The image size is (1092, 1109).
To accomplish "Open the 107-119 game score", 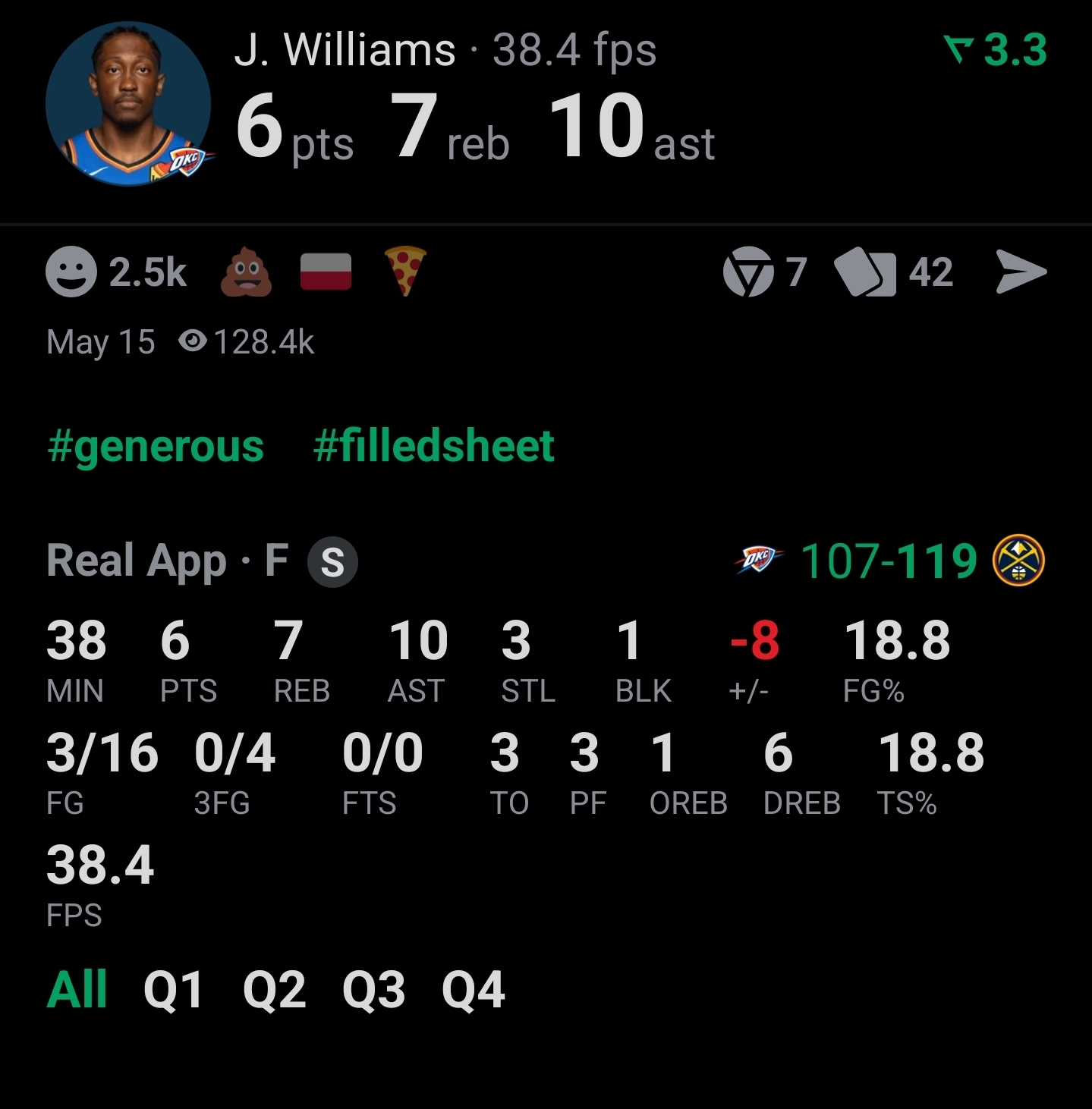I will click(x=889, y=561).
